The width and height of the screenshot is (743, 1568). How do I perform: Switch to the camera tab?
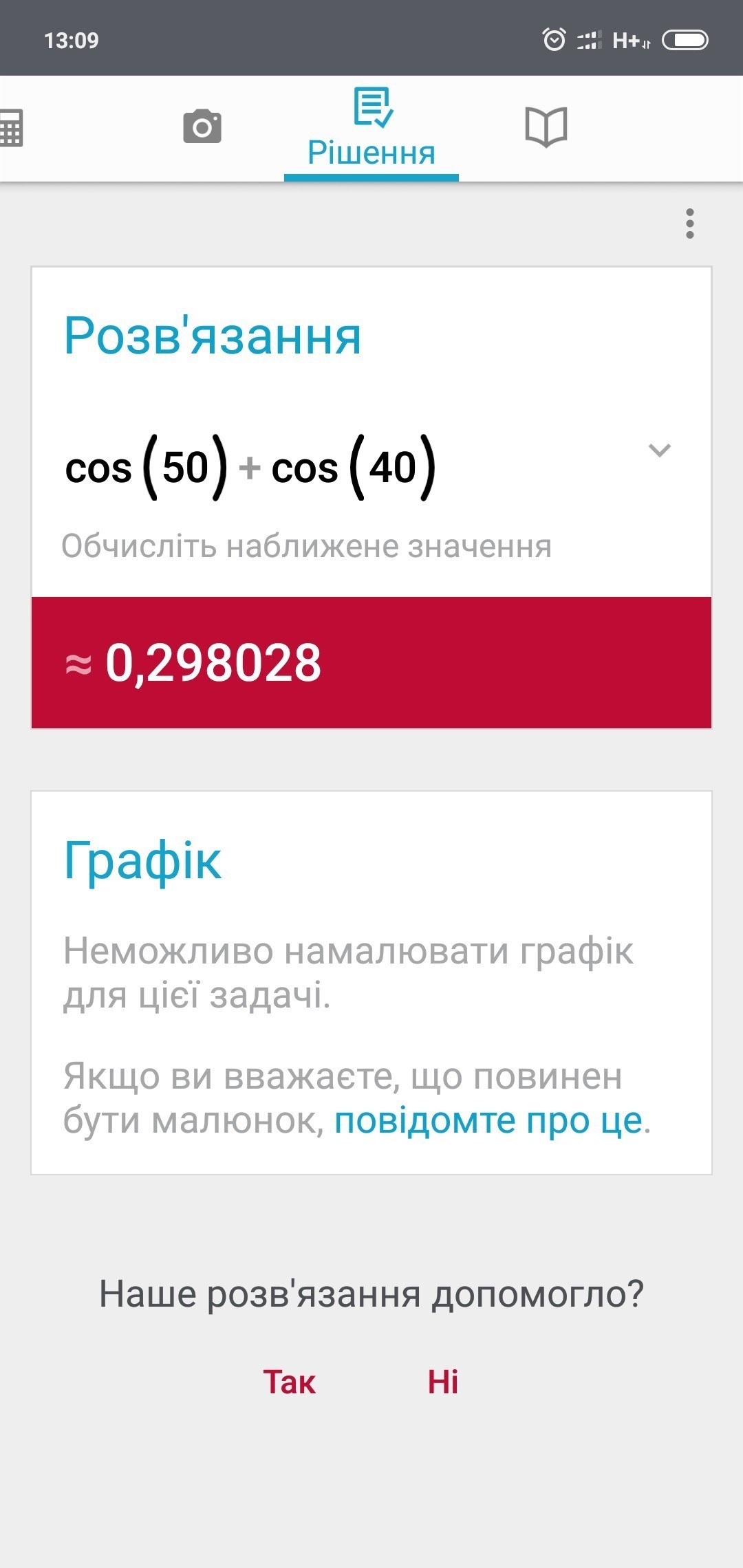[x=202, y=127]
